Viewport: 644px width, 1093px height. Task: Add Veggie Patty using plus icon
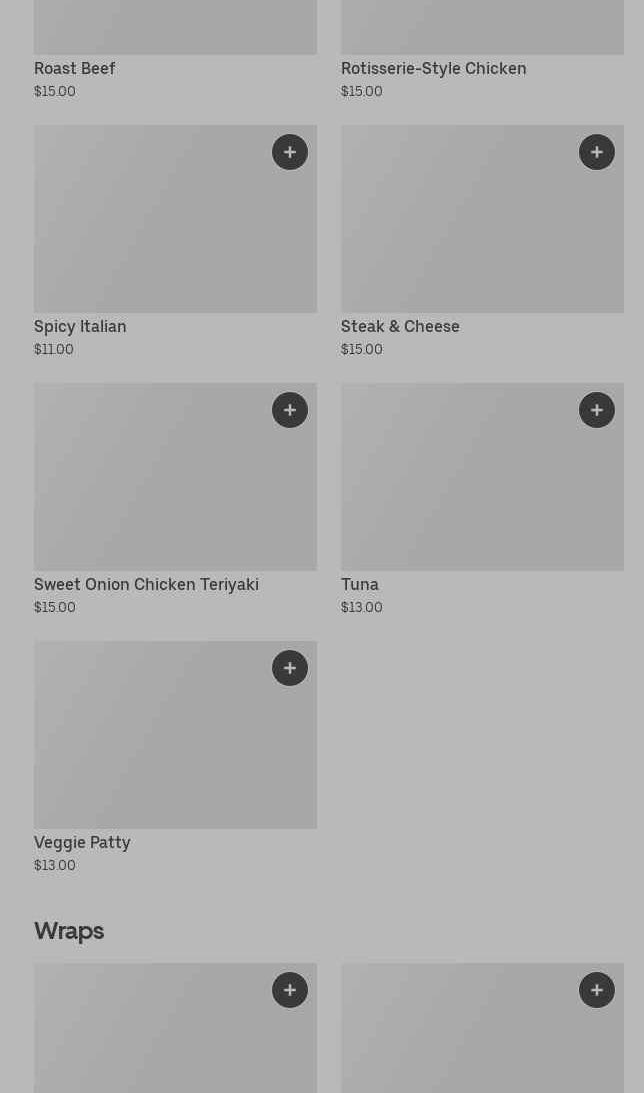[290, 668]
